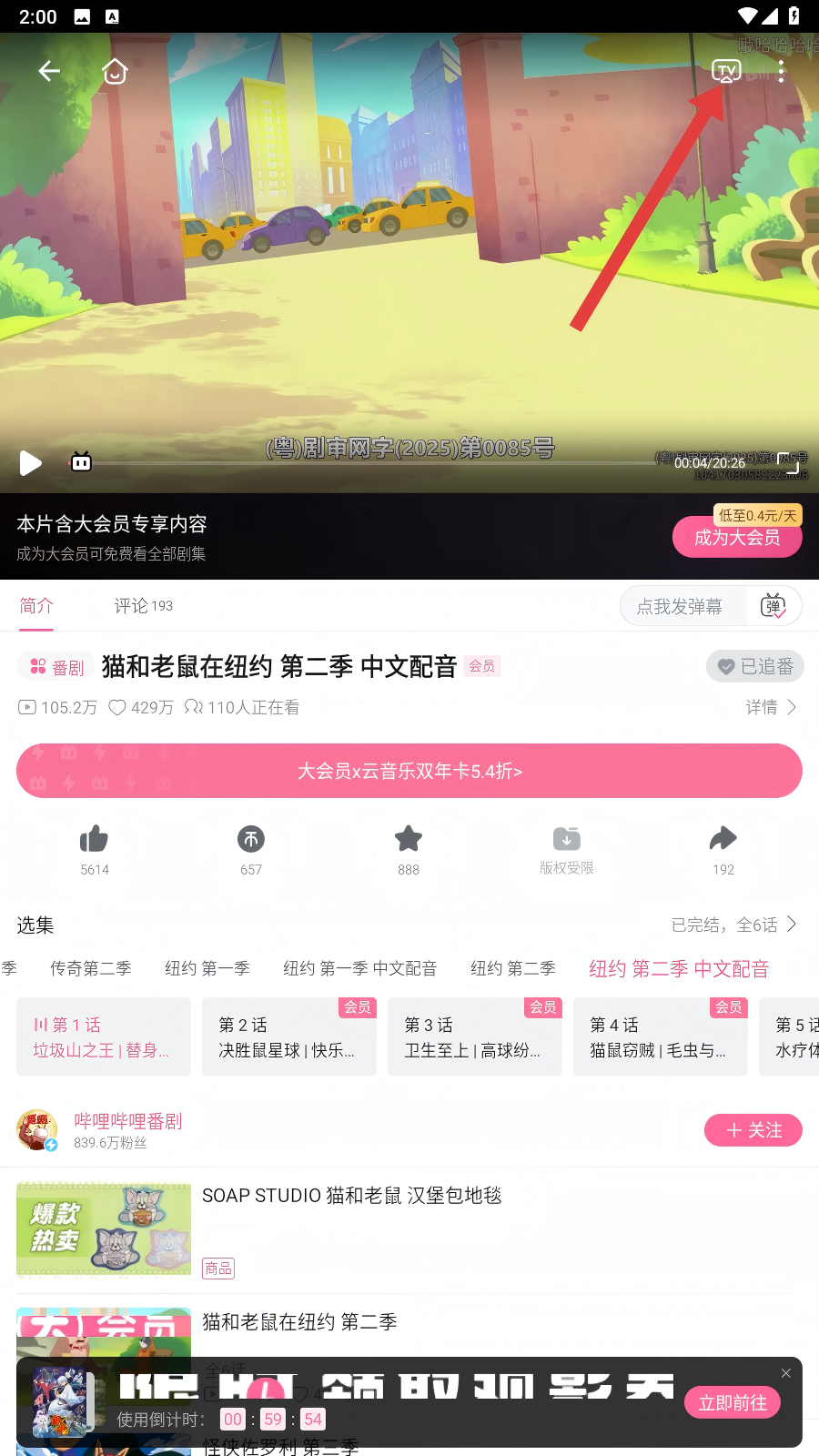This screenshot has height=1456, width=819.
Task: Open 大会员x云音乐双年卡 promotion banner
Action: point(409,771)
